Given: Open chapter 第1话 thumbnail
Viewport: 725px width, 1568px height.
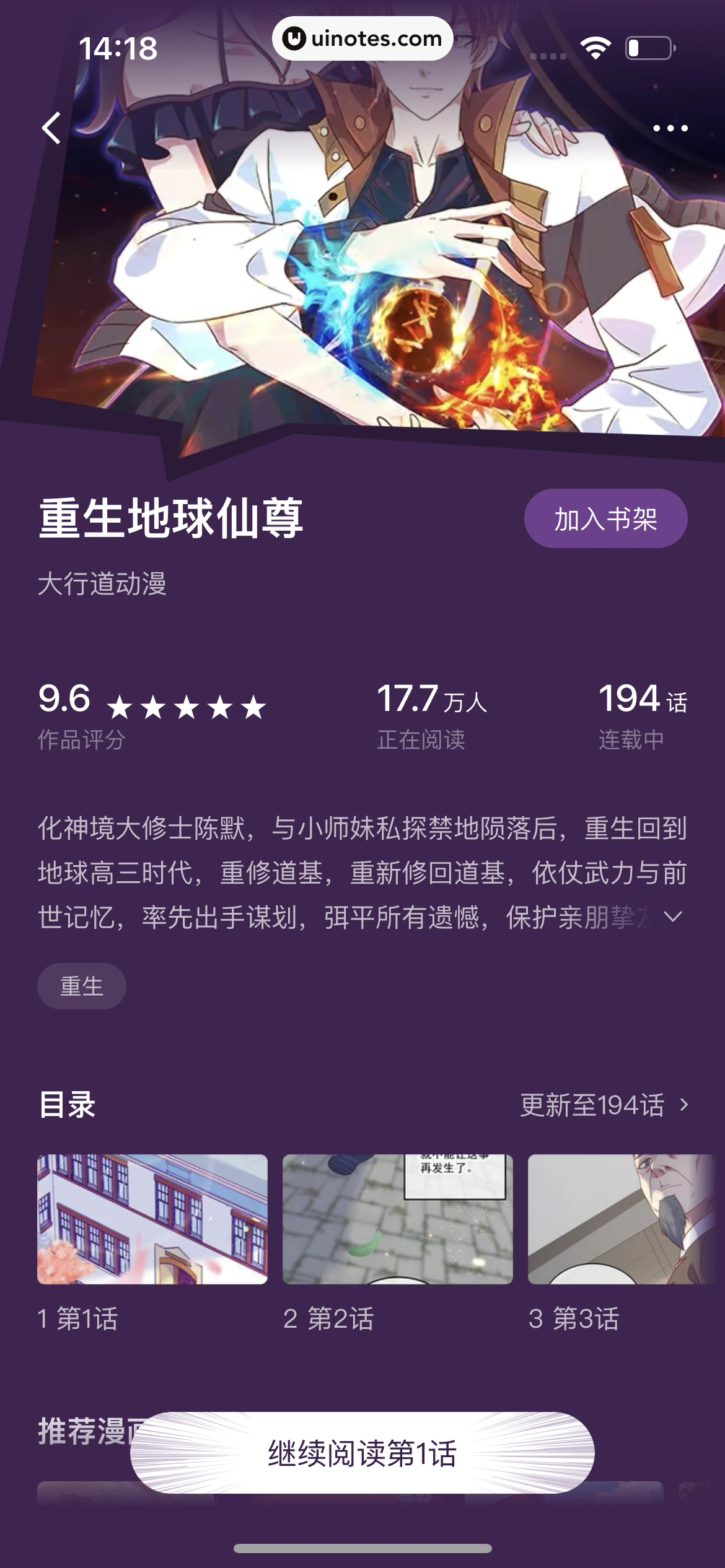Looking at the screenshot, I should (152, 1219).
